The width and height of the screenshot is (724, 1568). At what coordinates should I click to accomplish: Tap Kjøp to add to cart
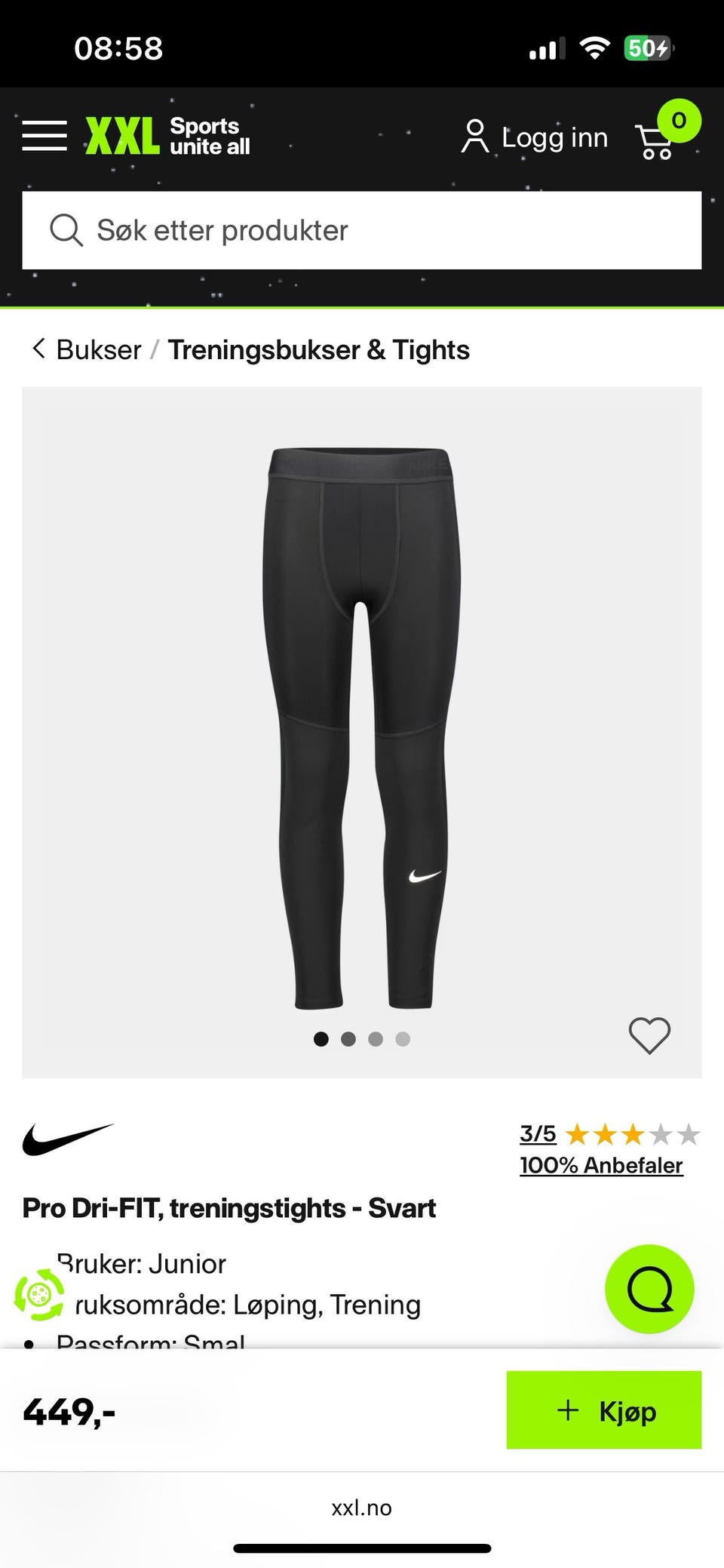pyautogui.click(x=603, y=1410)
